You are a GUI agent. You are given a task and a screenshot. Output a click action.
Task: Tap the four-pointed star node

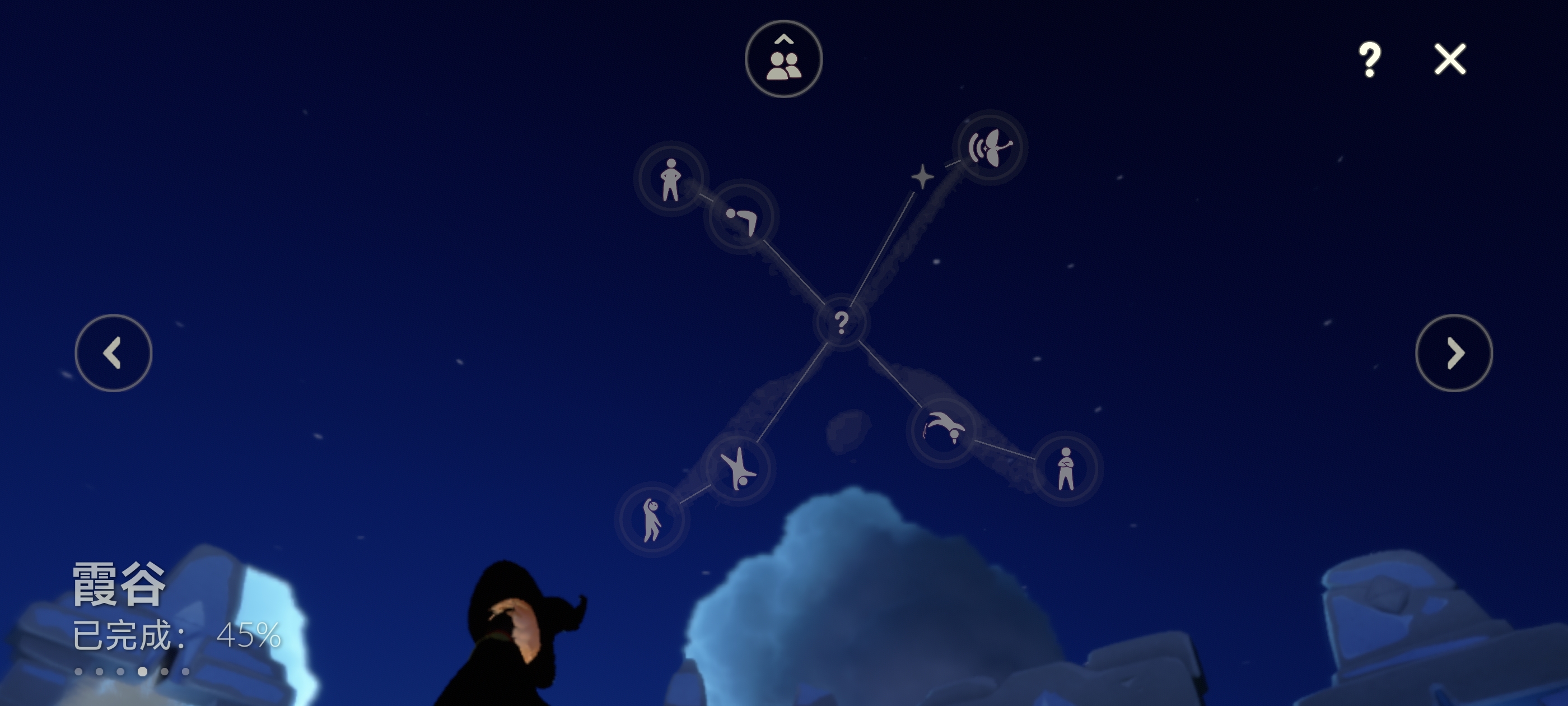(x=922, y=176)
